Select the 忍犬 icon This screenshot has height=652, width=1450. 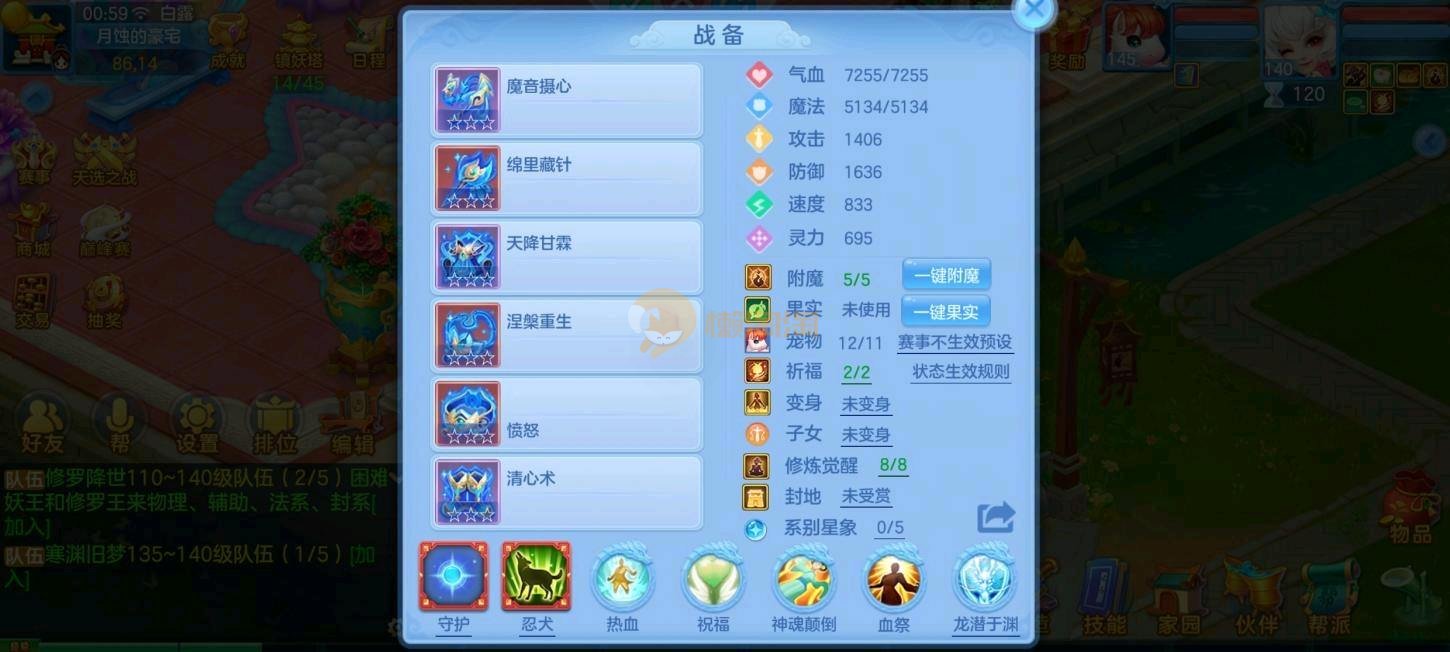(x=536, y=577)
